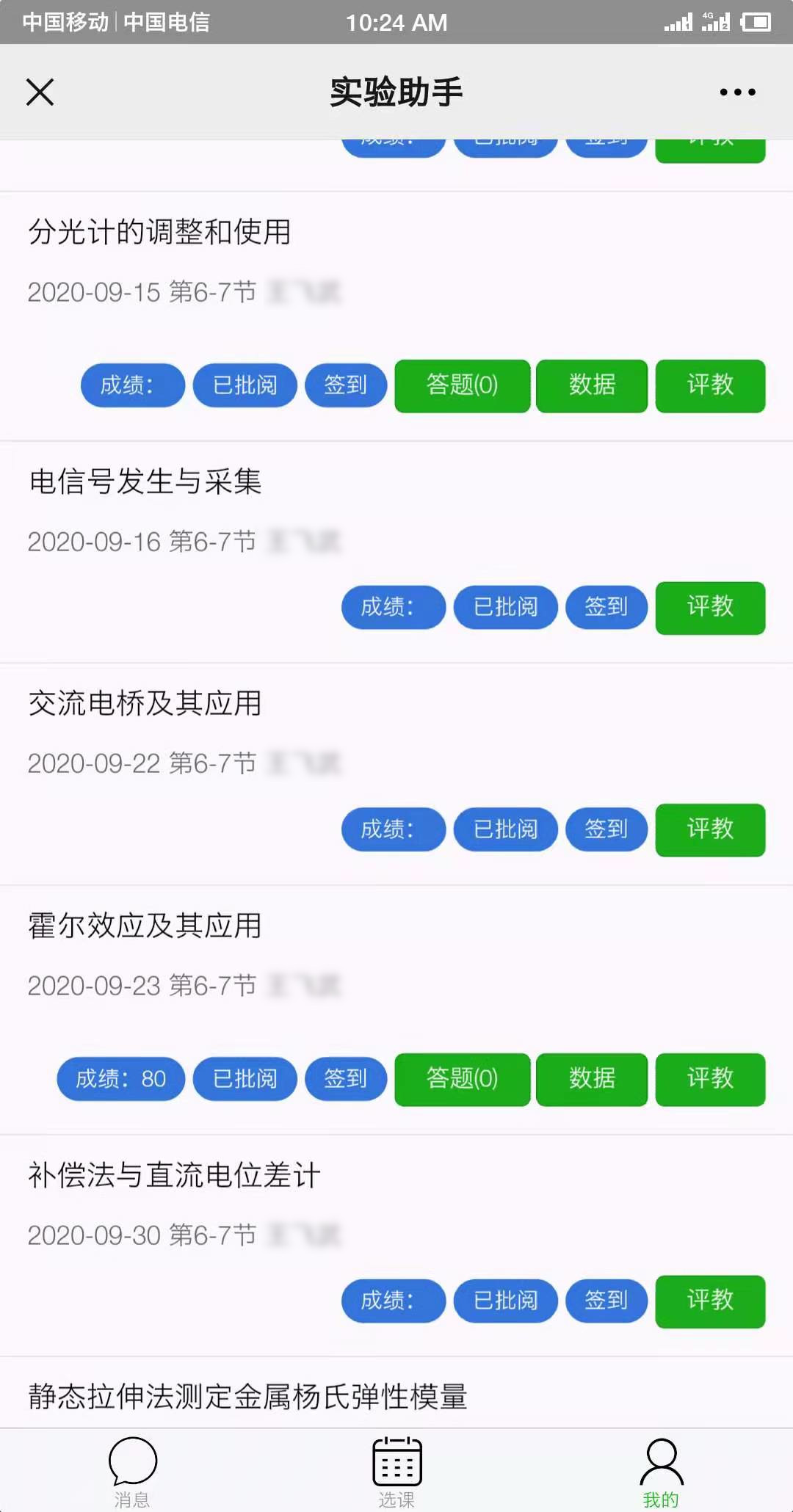Tap 成绩 for 交流电桥及其应用
The width and height of the screenshot is (793, 1512).
(x=393, y=830)
